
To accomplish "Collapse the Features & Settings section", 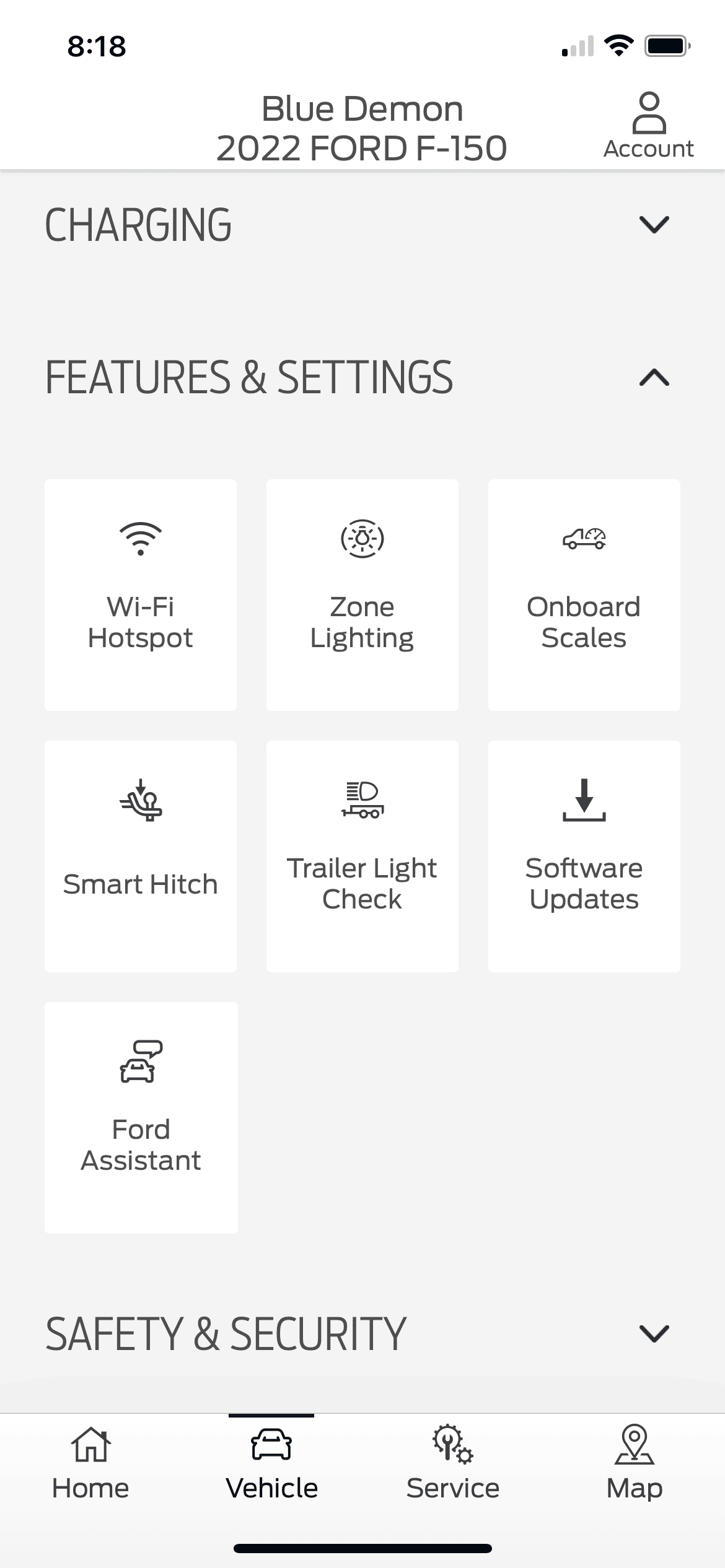I will (x=654, y=377).
